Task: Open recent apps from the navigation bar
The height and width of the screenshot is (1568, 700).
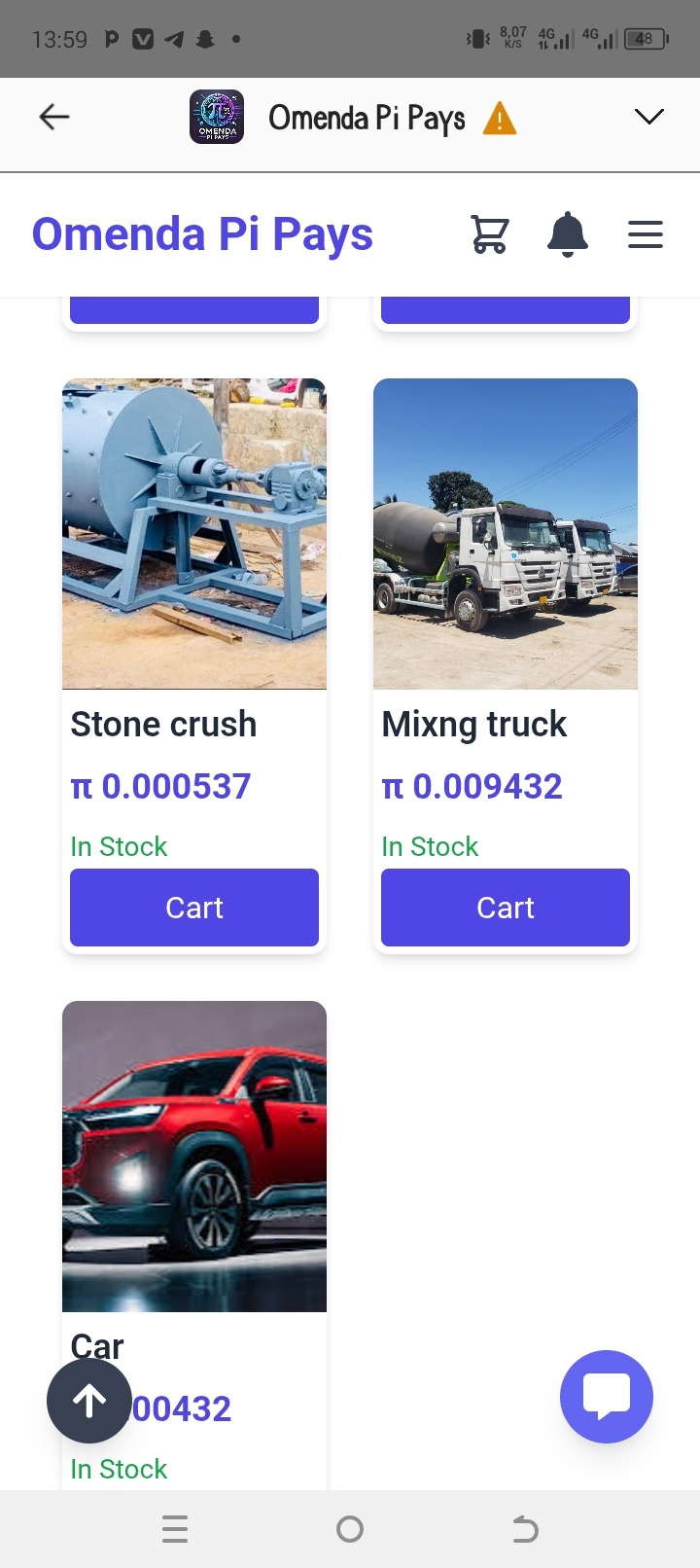Action: point(175,1529)
